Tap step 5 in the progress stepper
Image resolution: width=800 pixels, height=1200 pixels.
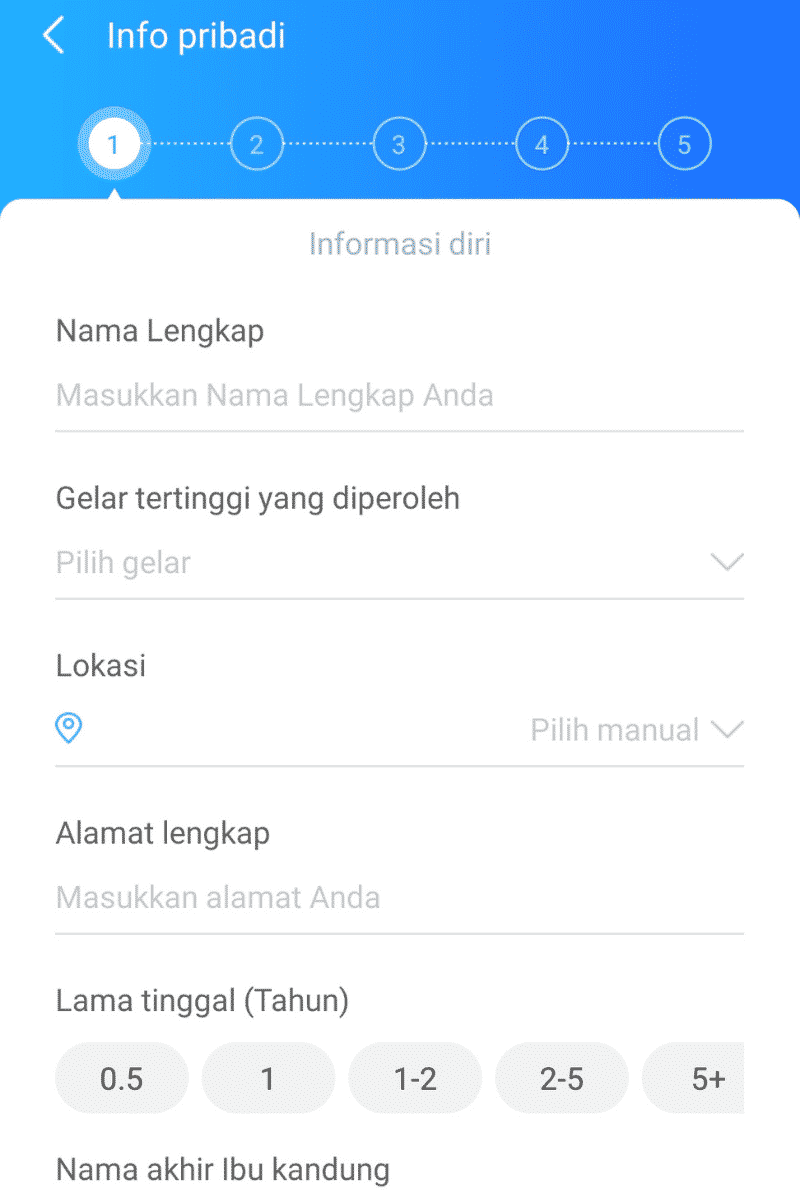point(684,143)
